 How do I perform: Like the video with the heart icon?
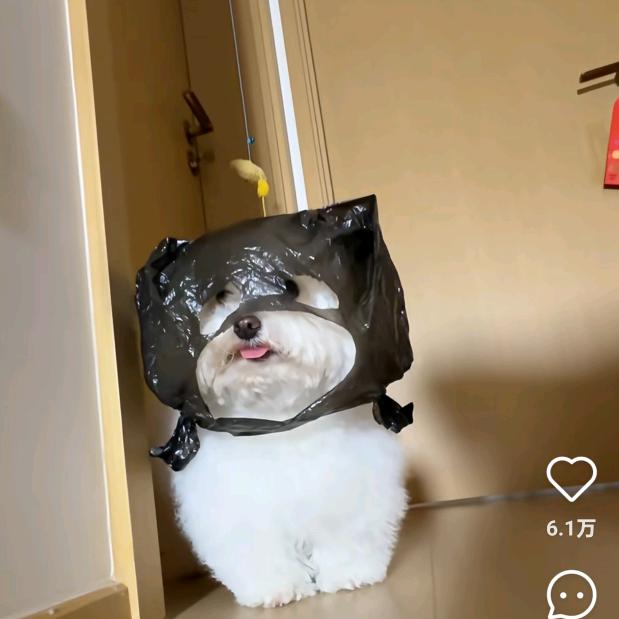(571, 478)
